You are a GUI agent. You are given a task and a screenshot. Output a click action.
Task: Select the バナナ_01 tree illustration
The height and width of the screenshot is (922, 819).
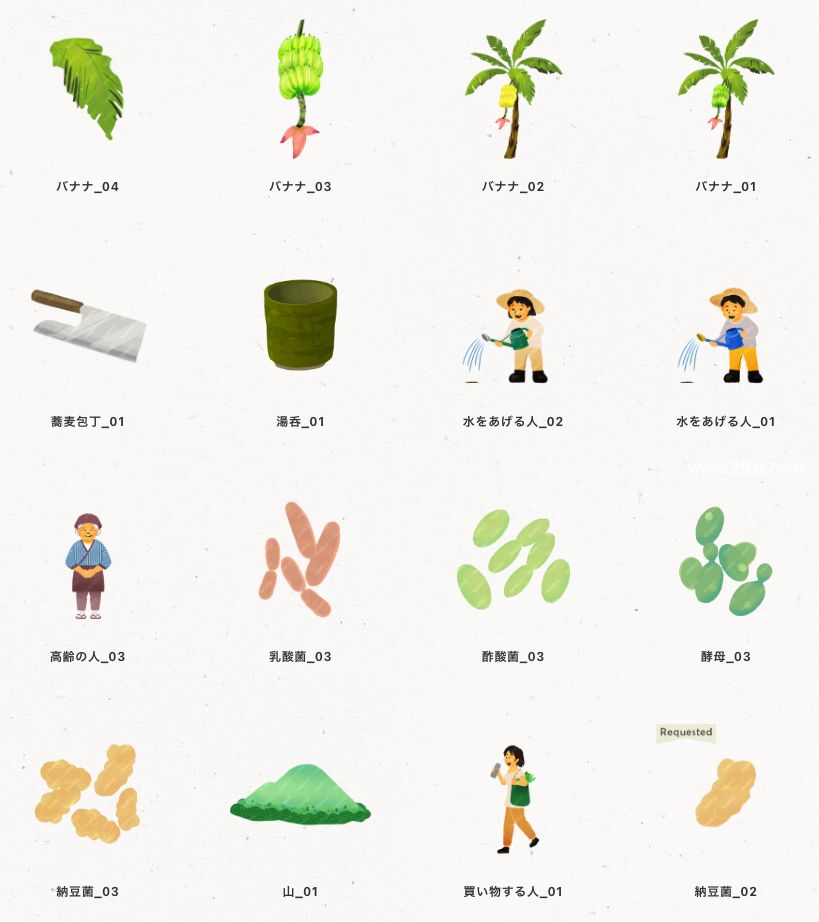click(726, 90)
